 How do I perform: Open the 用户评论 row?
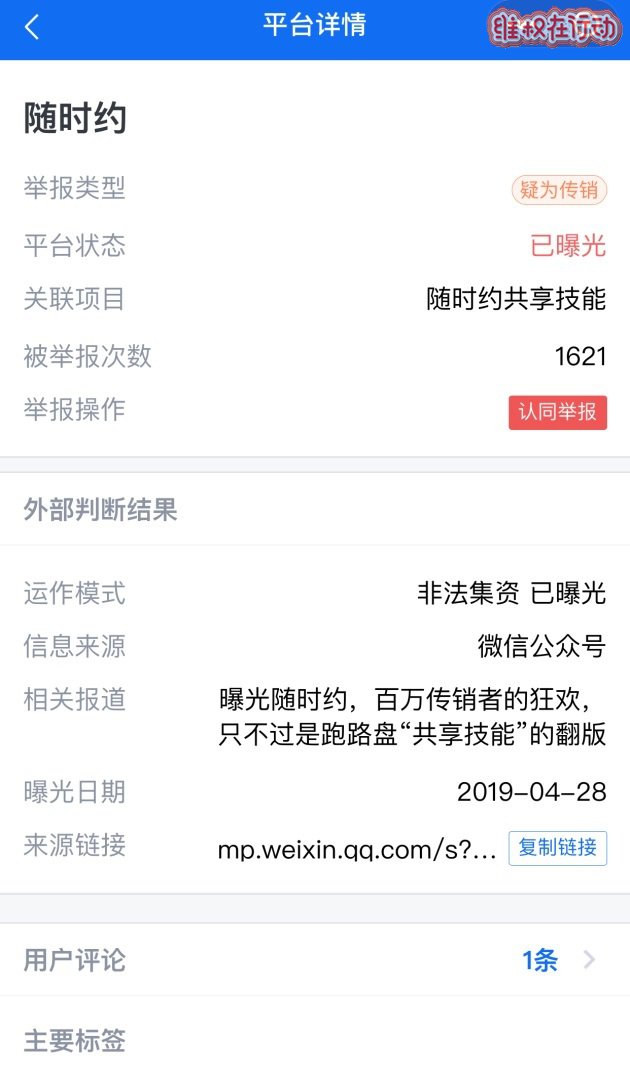click(315, 959)
